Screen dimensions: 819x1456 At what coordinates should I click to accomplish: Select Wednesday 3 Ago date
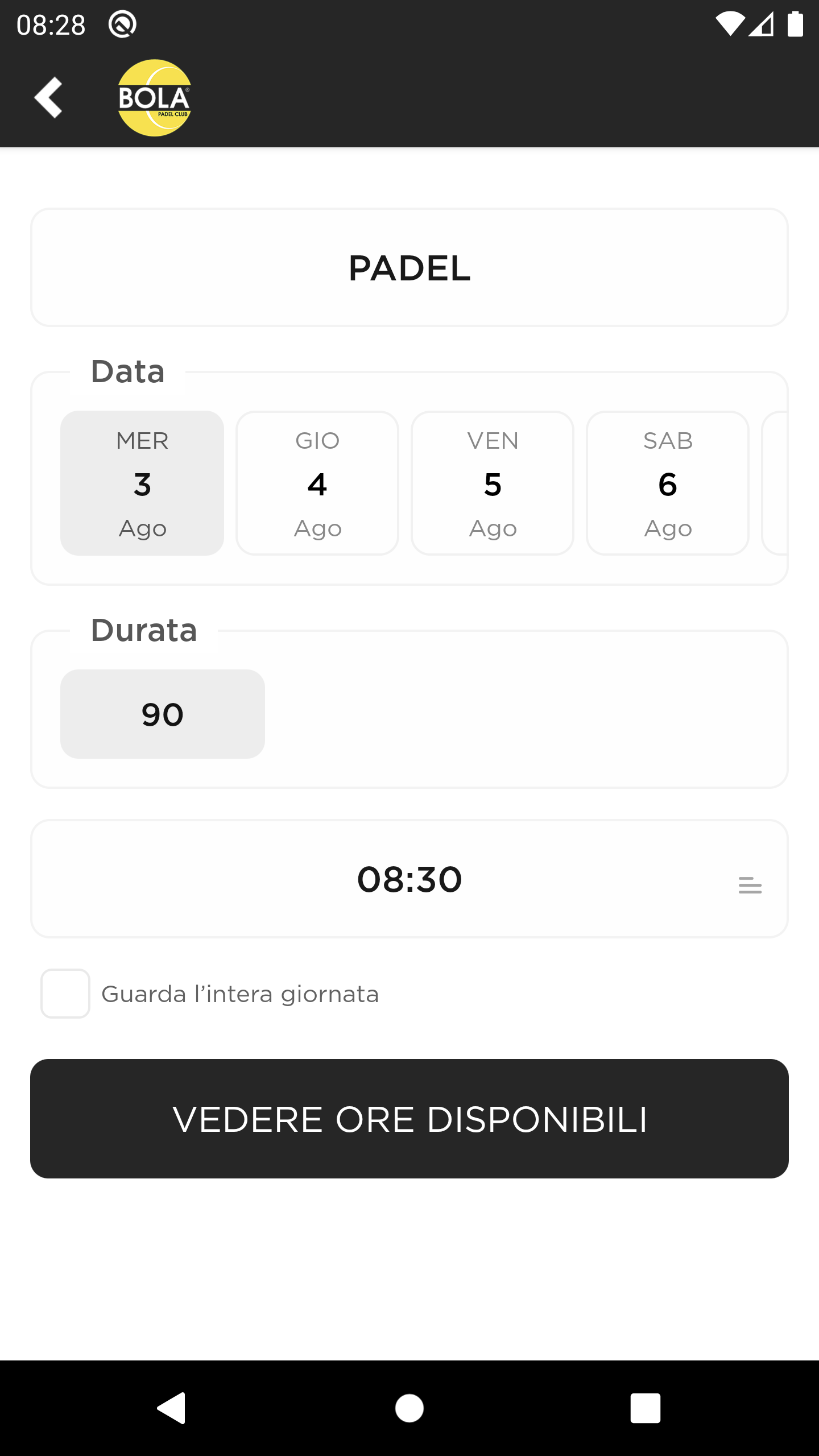pyautogui.click(x=142, y=483)
